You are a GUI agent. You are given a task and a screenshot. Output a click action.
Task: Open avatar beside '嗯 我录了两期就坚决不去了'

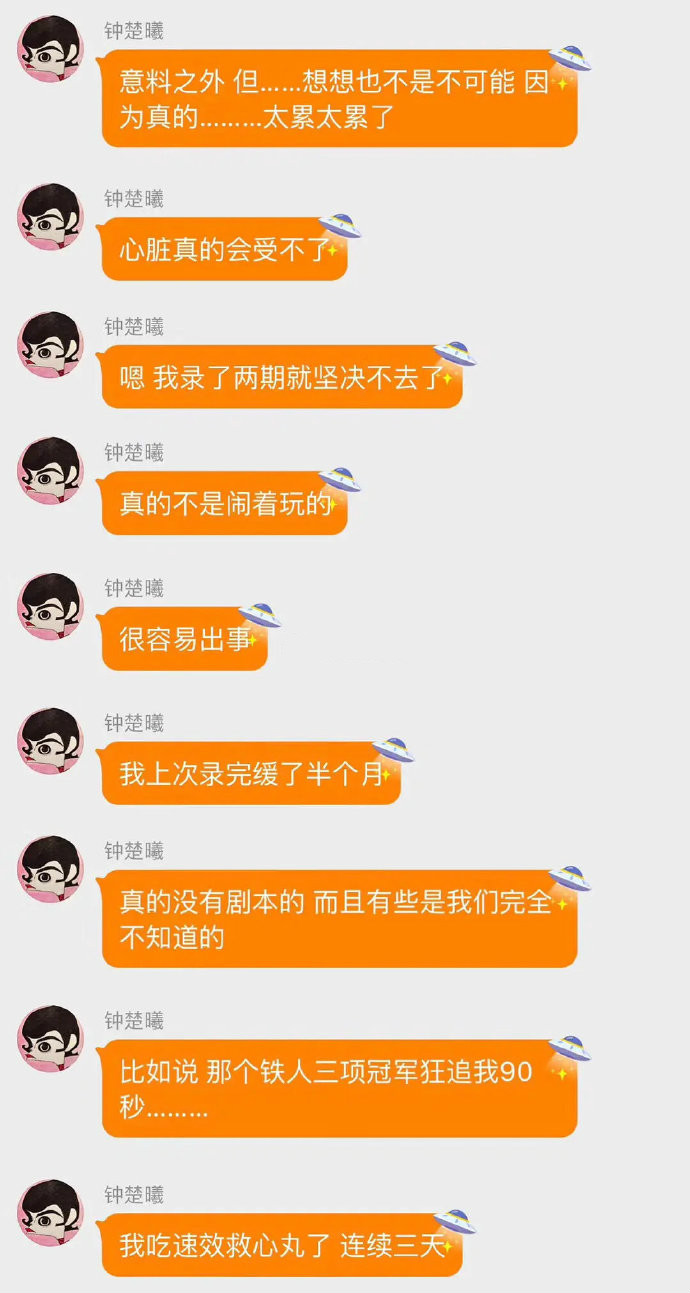(50, 344)
